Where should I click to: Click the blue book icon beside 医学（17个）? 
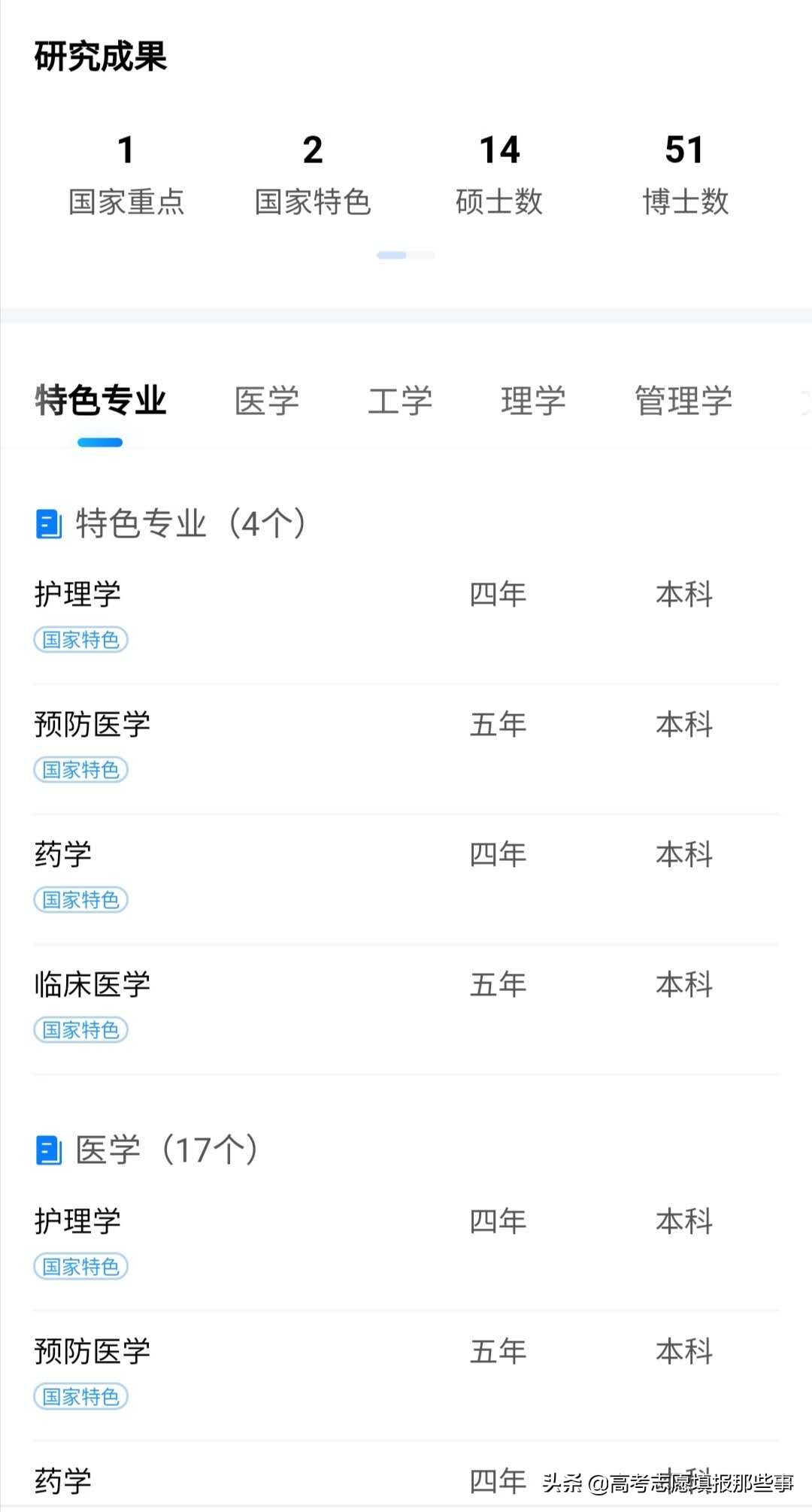(x=47, y=1148)
